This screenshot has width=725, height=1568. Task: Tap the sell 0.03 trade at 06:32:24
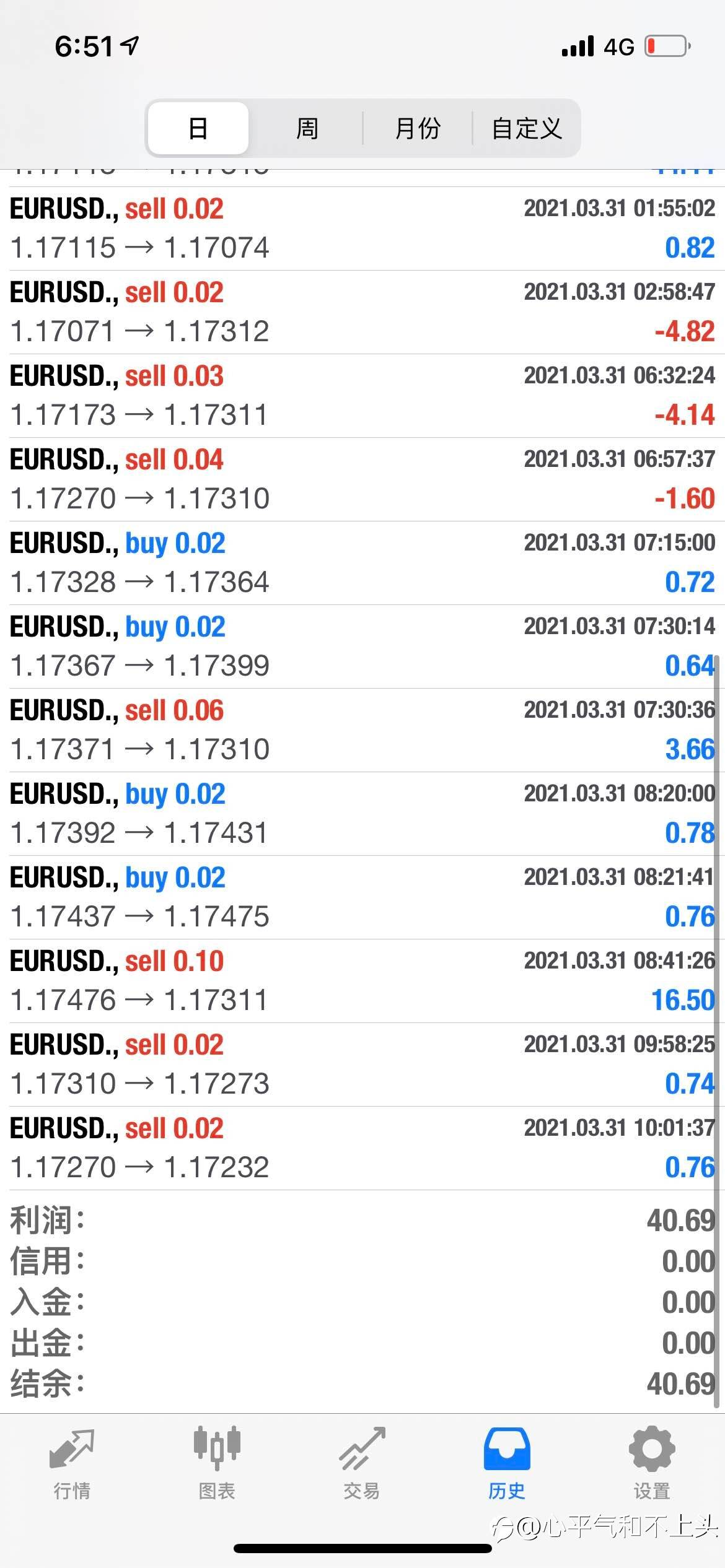tap(362, 396)
